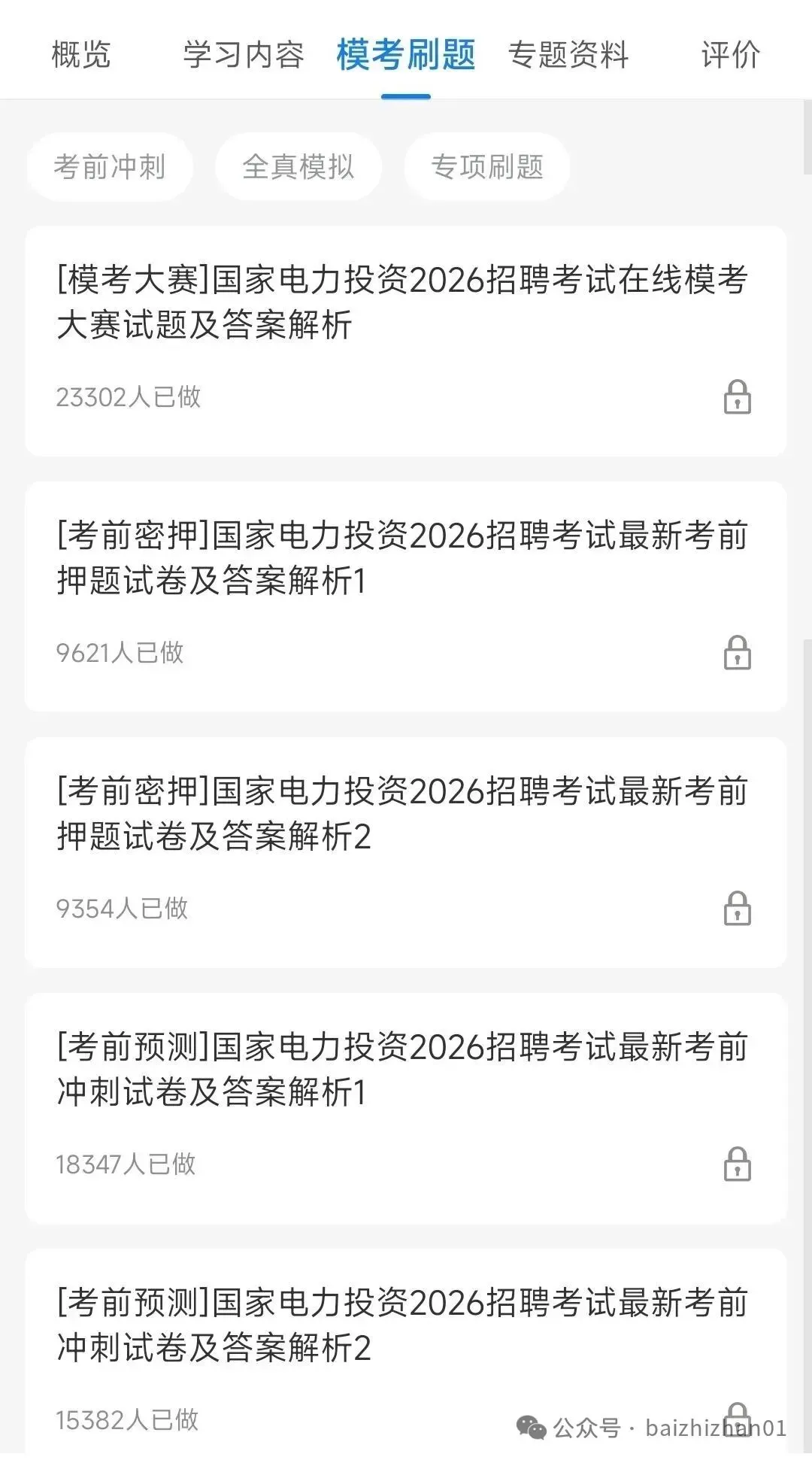Open 考前预测 冲刺试卷及答案解析2
The image size is (812, 1460).
403,1325
